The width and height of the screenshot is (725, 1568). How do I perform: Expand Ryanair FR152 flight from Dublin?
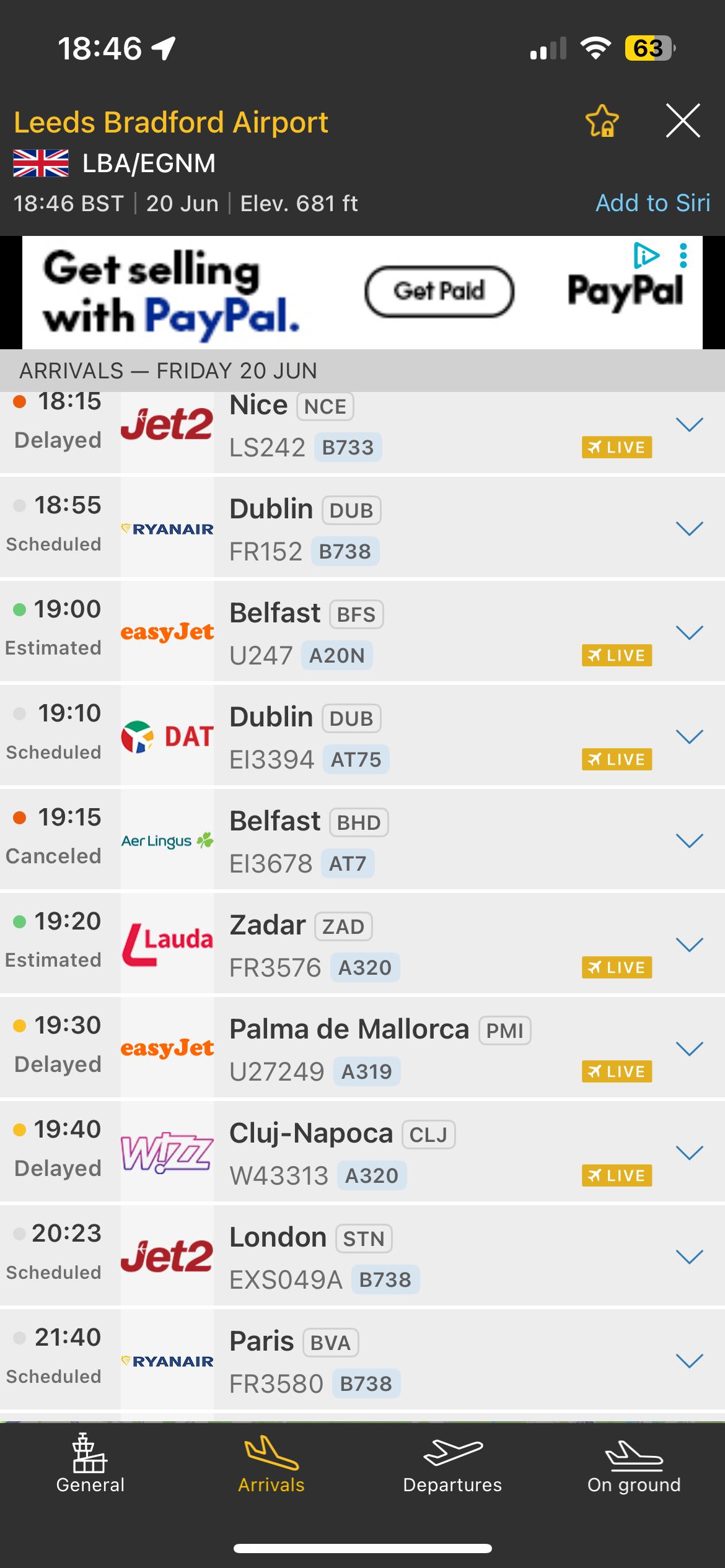(x=689, y=529)
